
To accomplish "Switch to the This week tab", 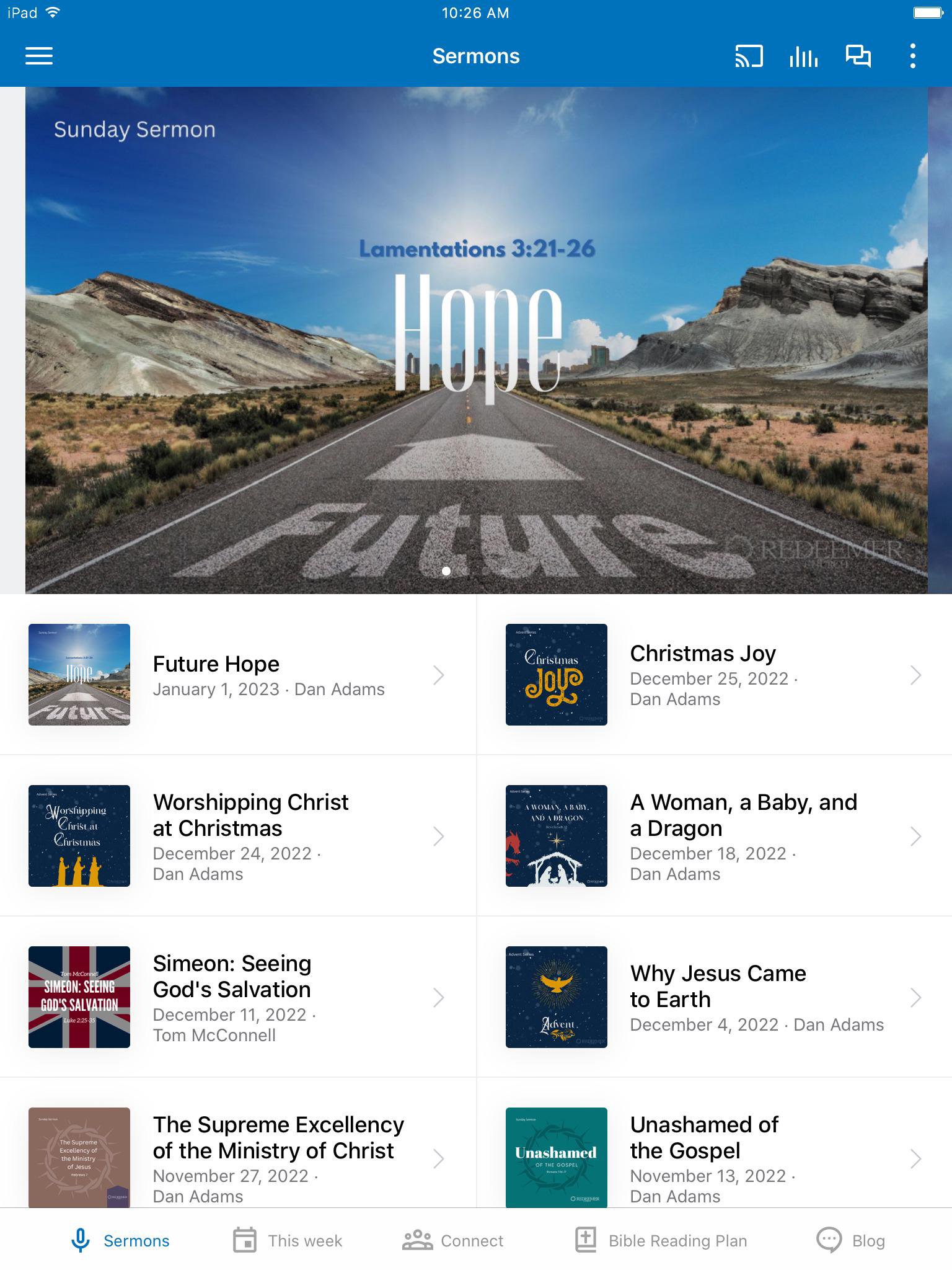I will [288, 1240].
